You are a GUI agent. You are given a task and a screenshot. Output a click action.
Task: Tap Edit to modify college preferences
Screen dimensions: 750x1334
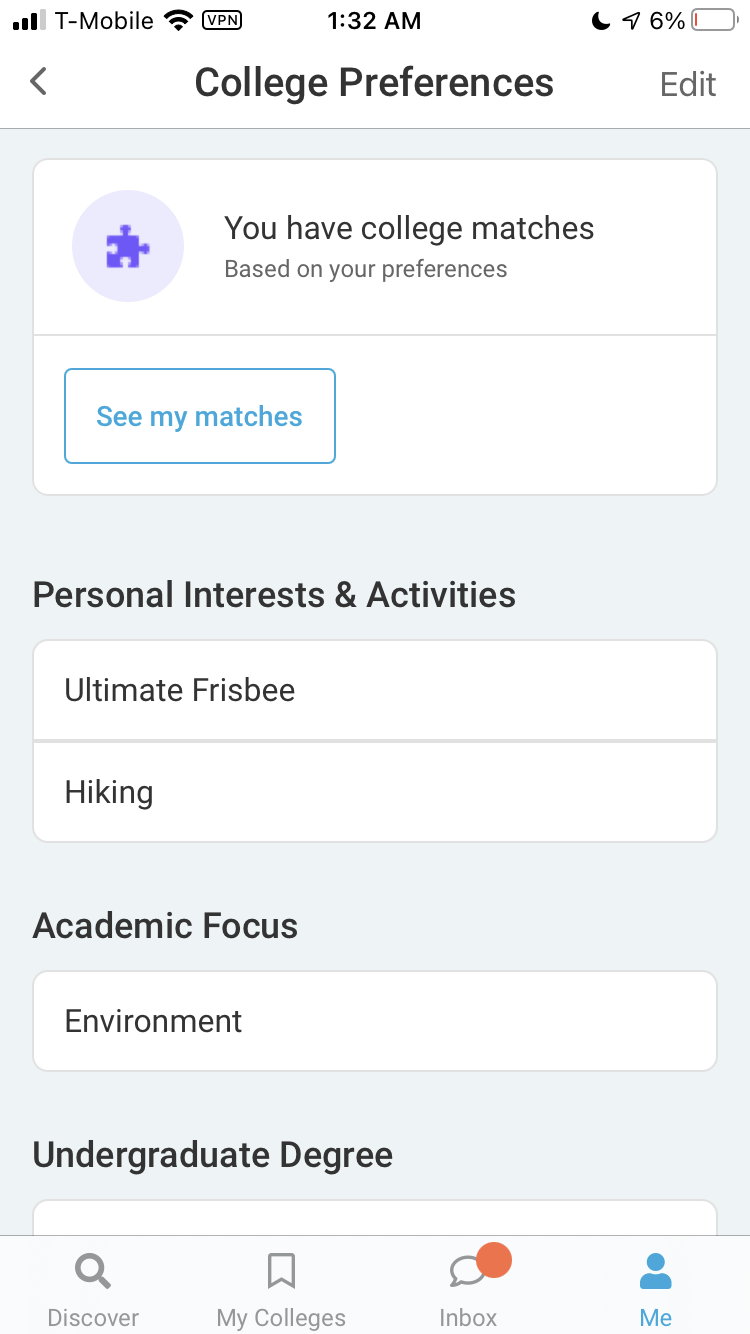688,84
